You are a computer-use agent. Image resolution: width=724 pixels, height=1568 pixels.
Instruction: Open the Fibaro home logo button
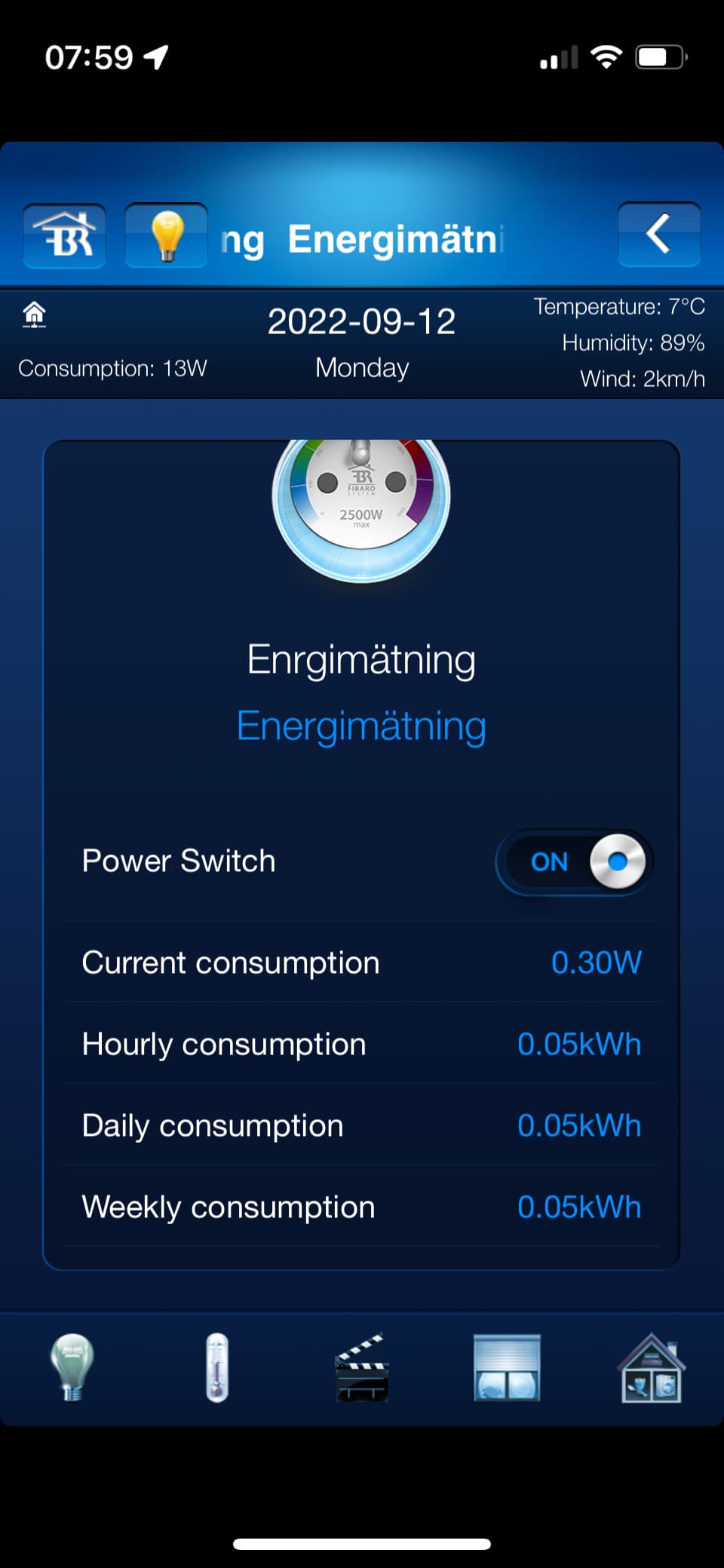64,235
